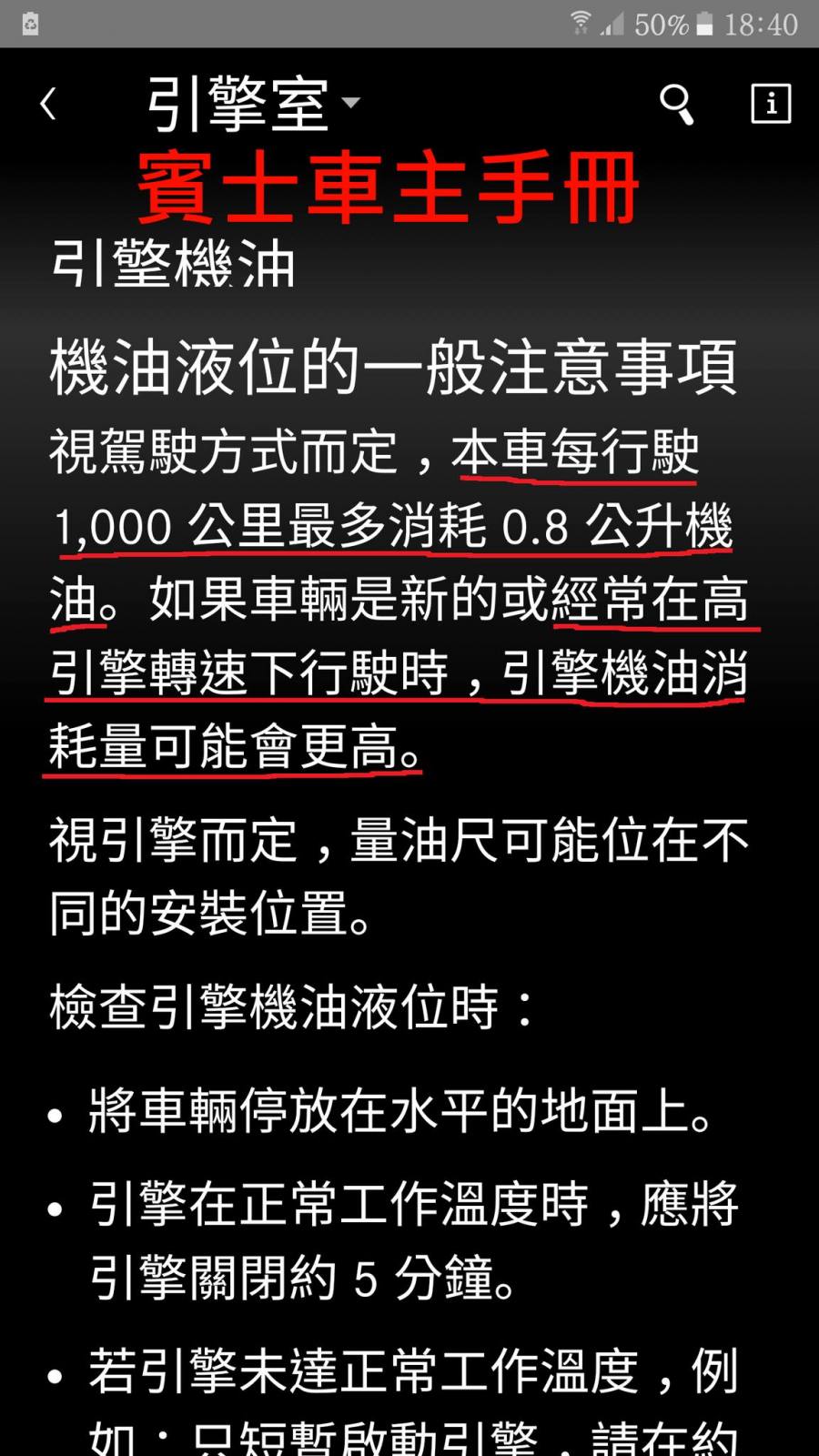Viewport: 819px width, 1456px height.
Task: Expand the 引擎室 section dropdown
Action: coord(349,102)
